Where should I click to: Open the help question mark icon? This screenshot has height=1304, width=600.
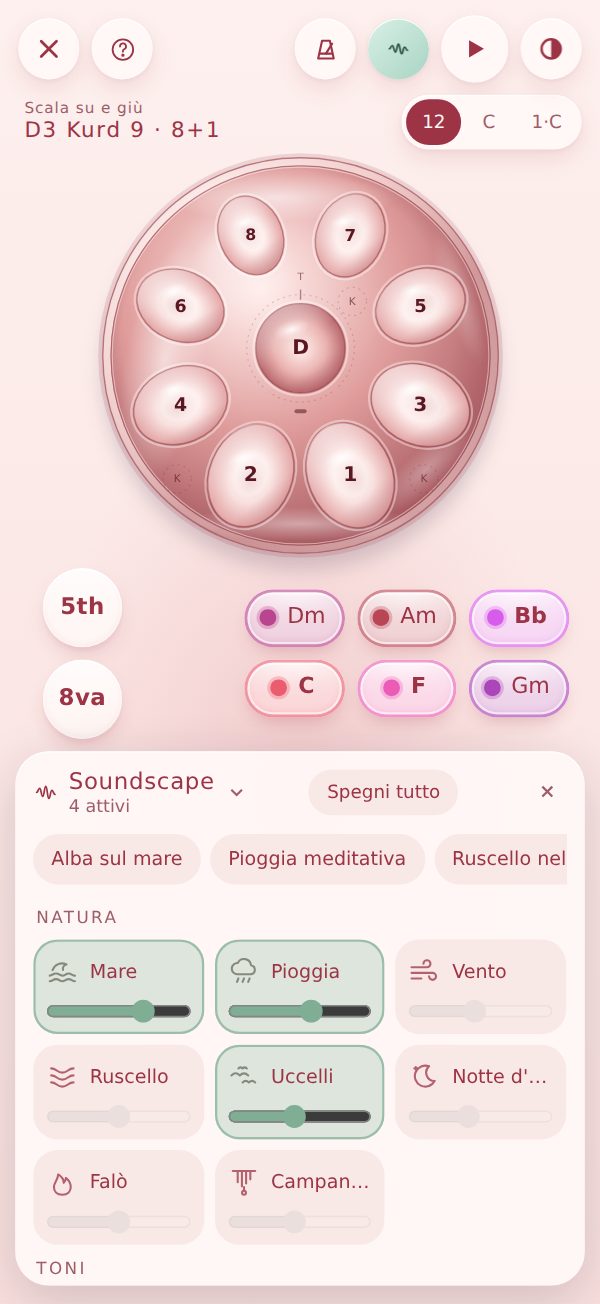tap(123, 49)
